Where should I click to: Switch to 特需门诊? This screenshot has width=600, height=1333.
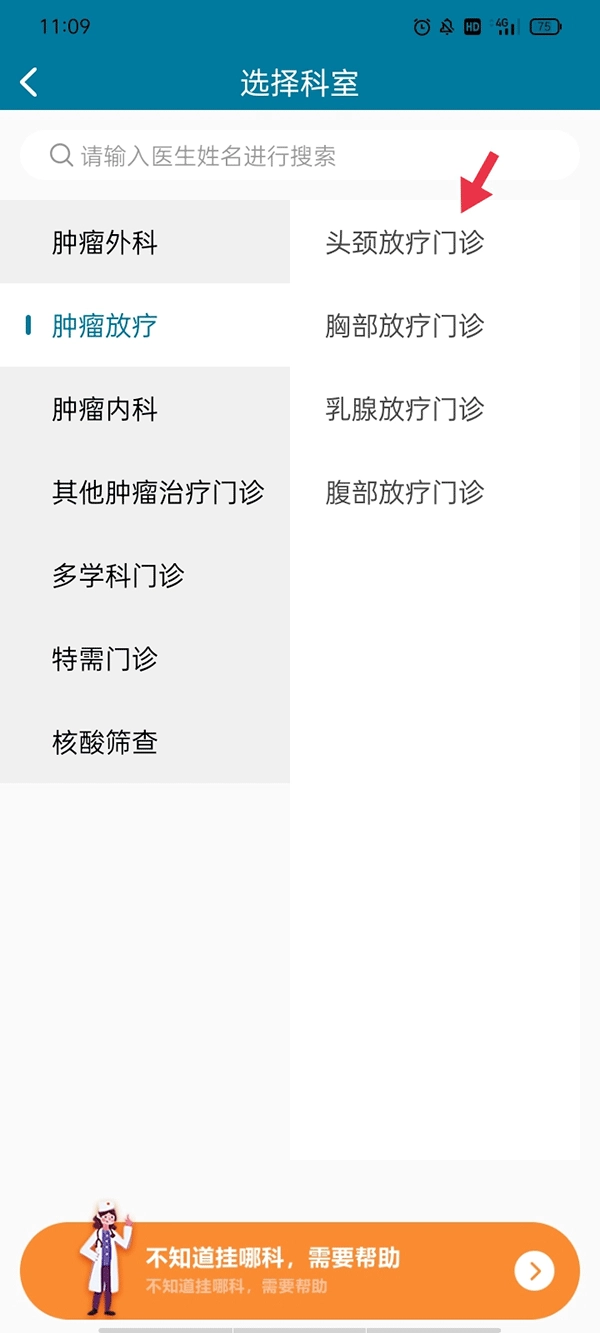tap(105, 659)
